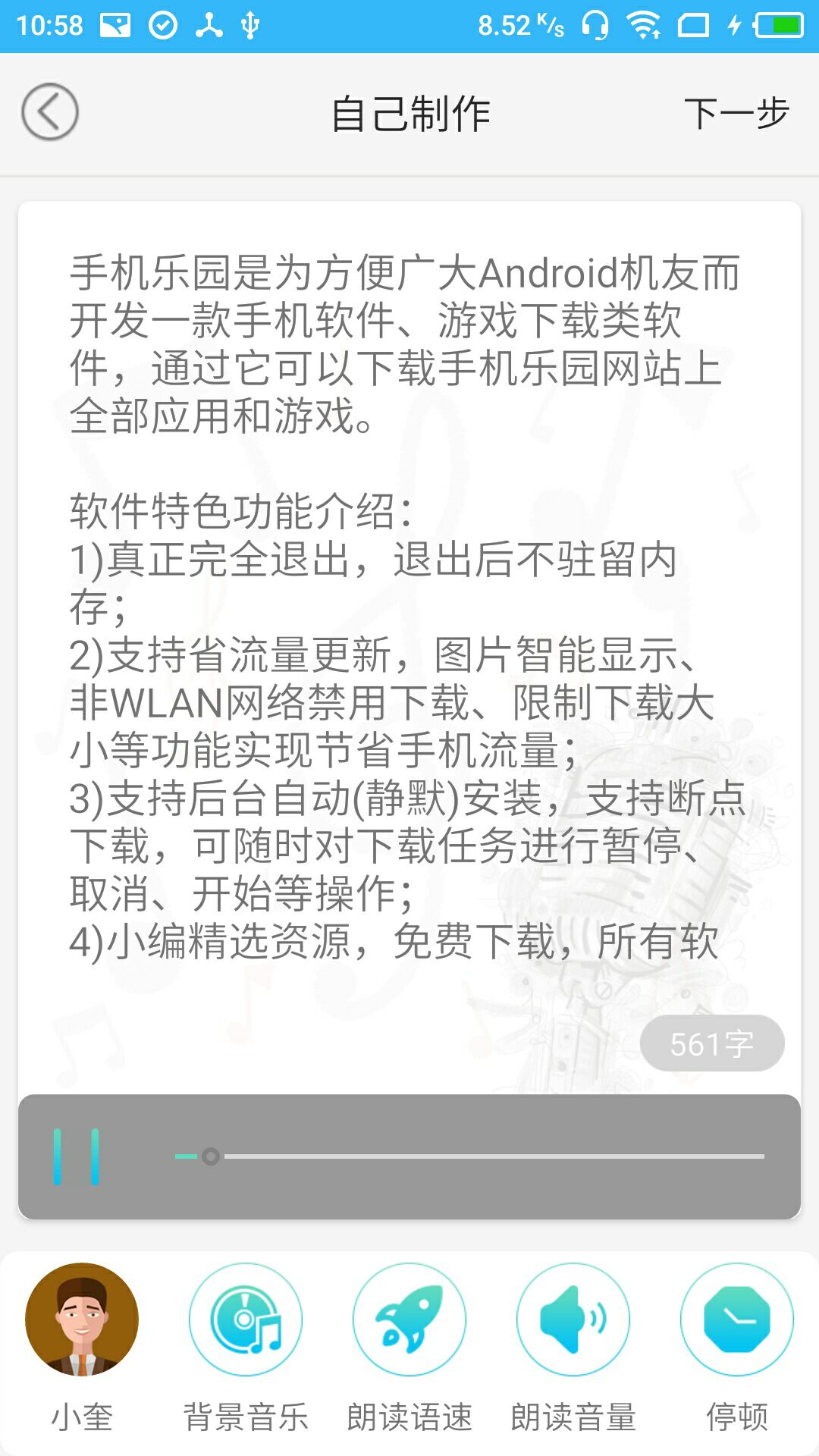819x1456 pixels.
Task: Open Wi-Fi status from the status bar
Action: click(x=644, y=25)
